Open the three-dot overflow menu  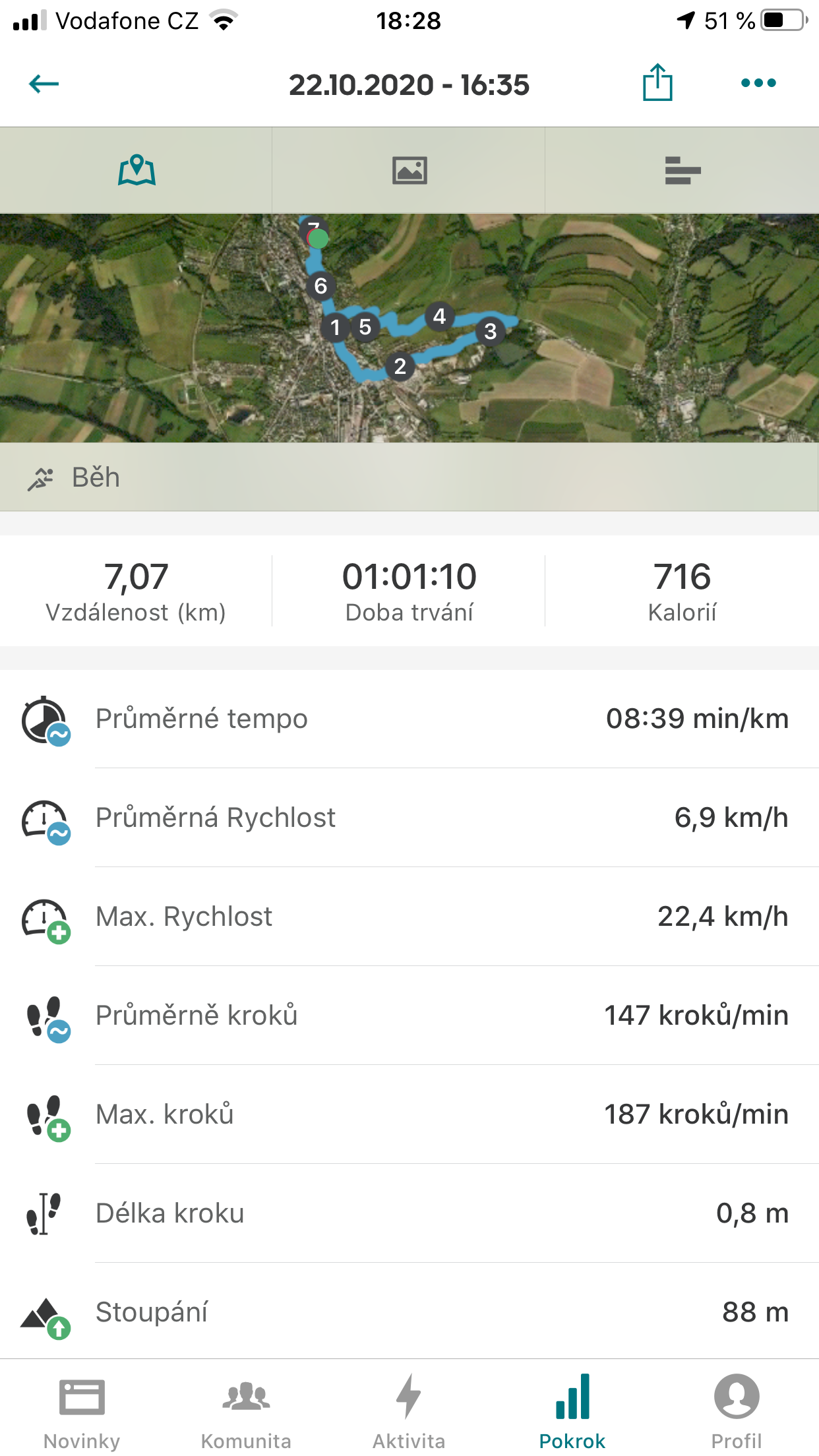pos(758,83)
